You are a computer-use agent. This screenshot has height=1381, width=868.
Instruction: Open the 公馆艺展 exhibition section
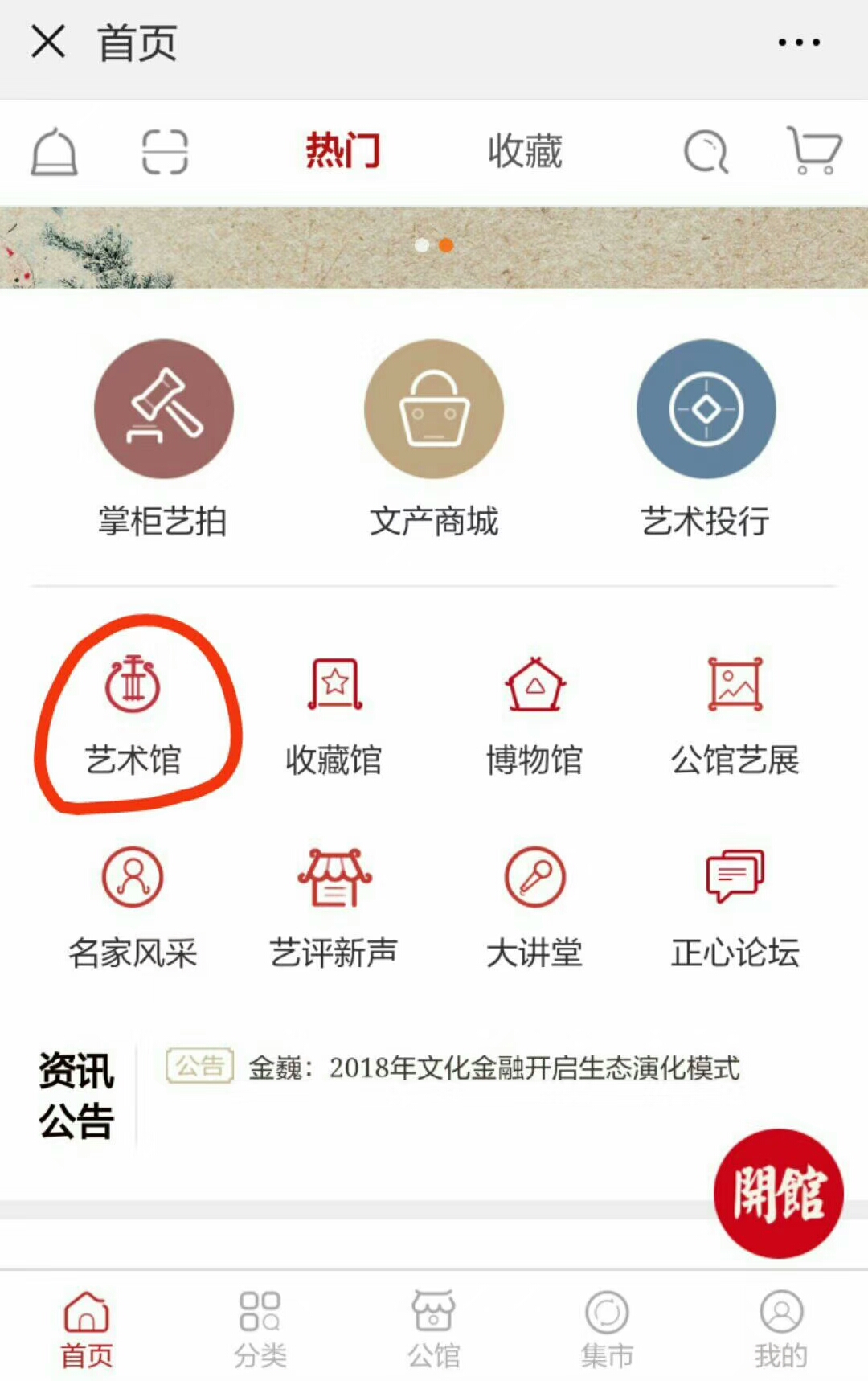(x=734, y=711)
